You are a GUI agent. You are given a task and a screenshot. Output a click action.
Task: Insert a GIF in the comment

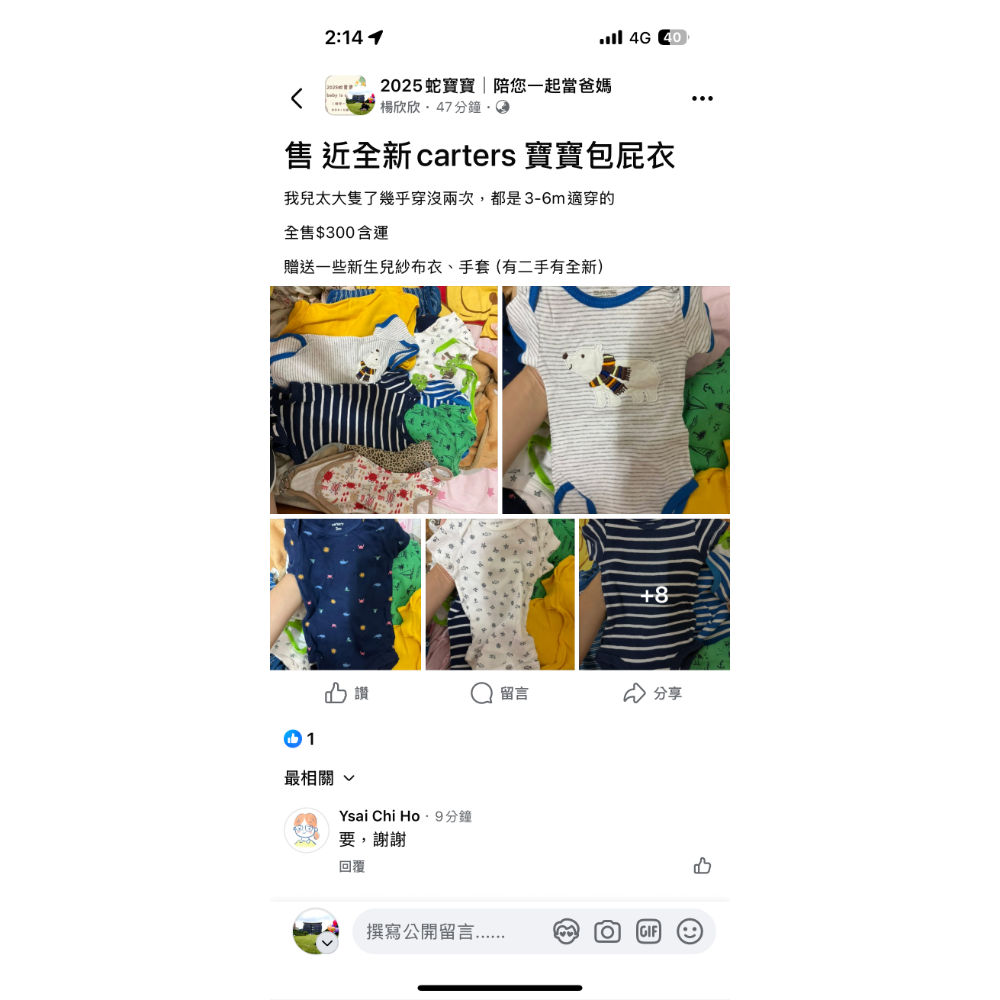(x=648, y=932)
